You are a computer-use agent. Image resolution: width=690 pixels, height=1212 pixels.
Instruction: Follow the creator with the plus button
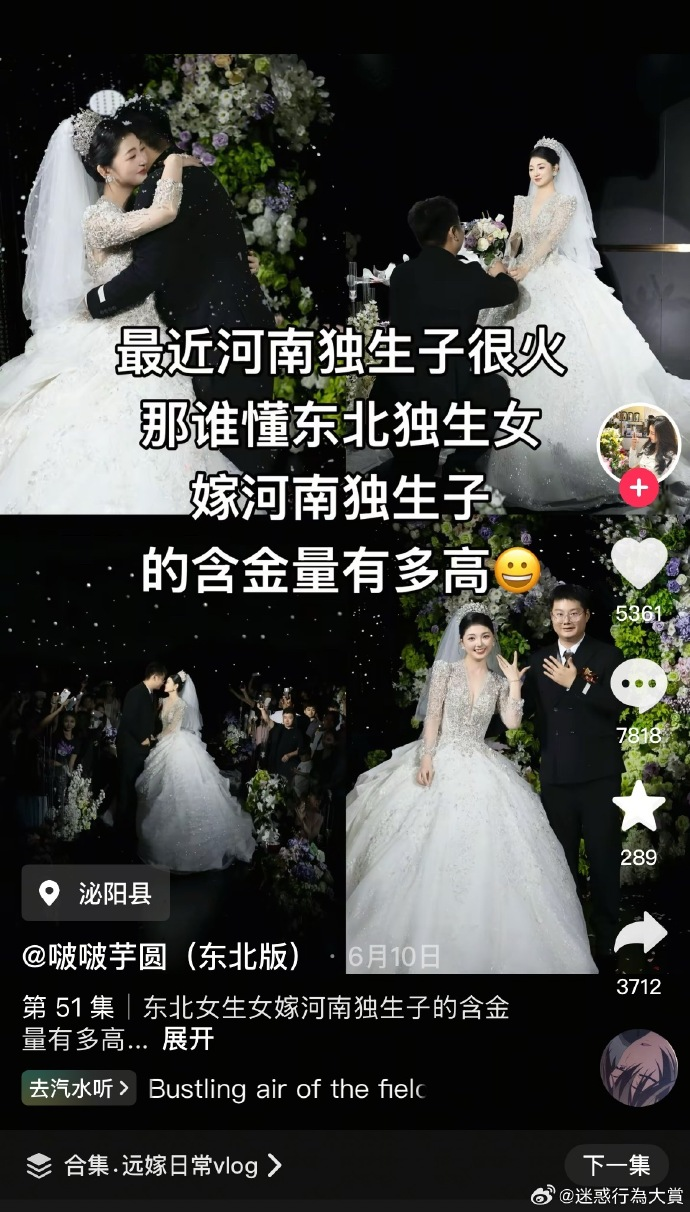tap(639, 489)
